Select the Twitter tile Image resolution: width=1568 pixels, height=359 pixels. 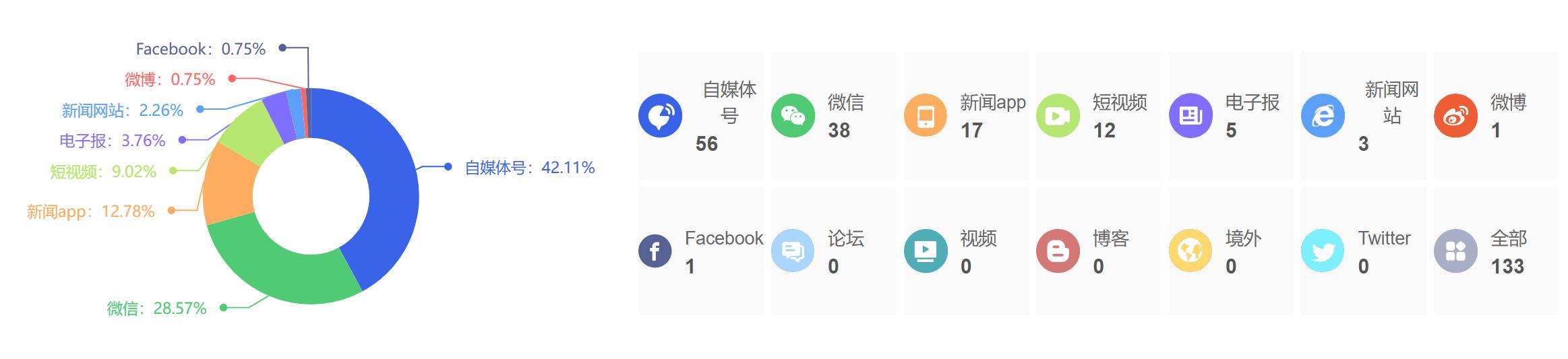(1363, 251)
